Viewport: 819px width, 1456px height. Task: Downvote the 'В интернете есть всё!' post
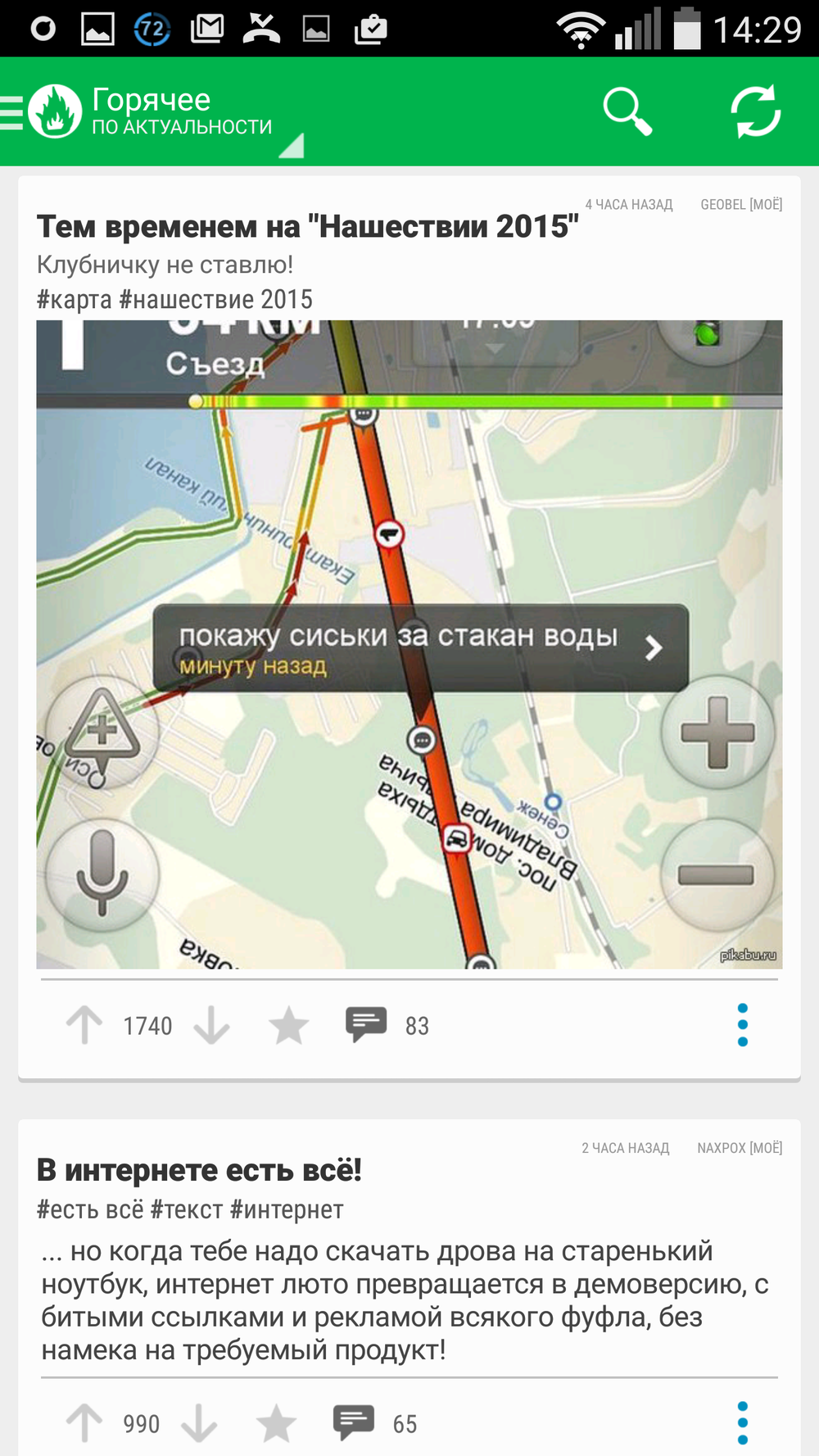(199, 1423)
